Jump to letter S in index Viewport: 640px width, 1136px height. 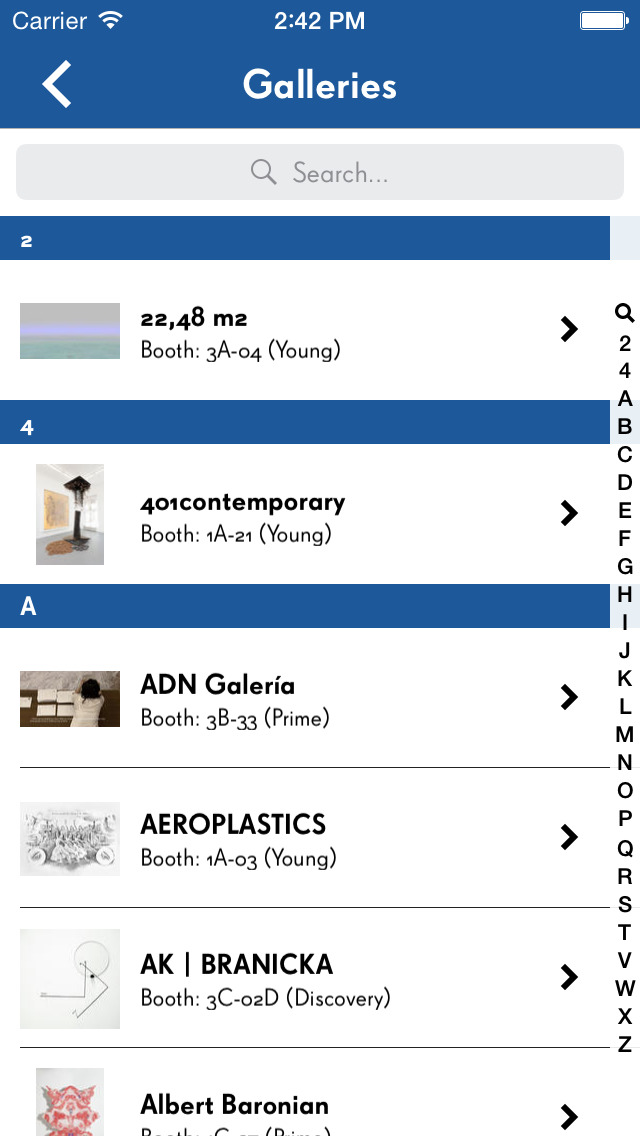625,904
